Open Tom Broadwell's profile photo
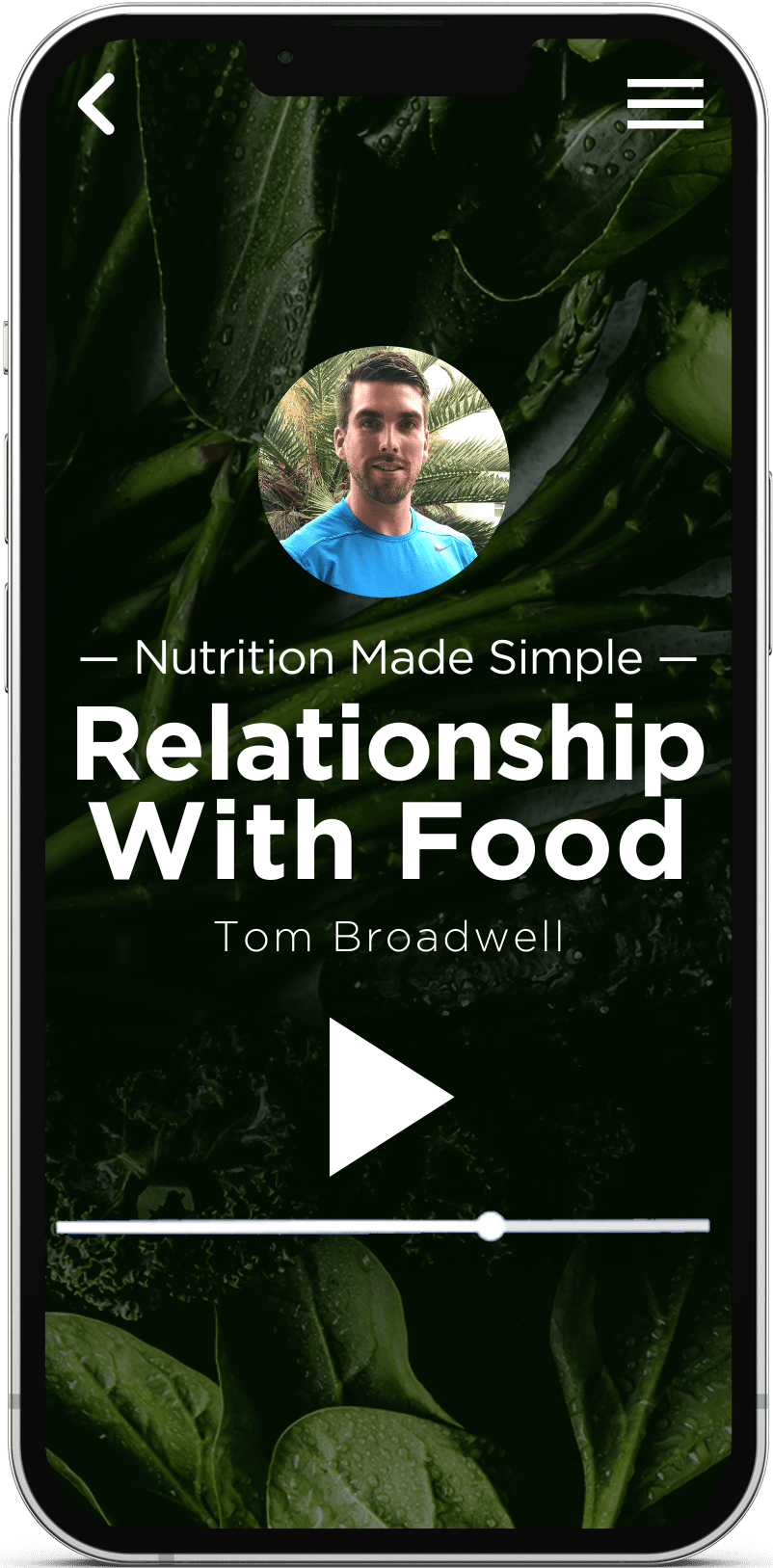Screen dimensions: 773x1568 (385, 471)
